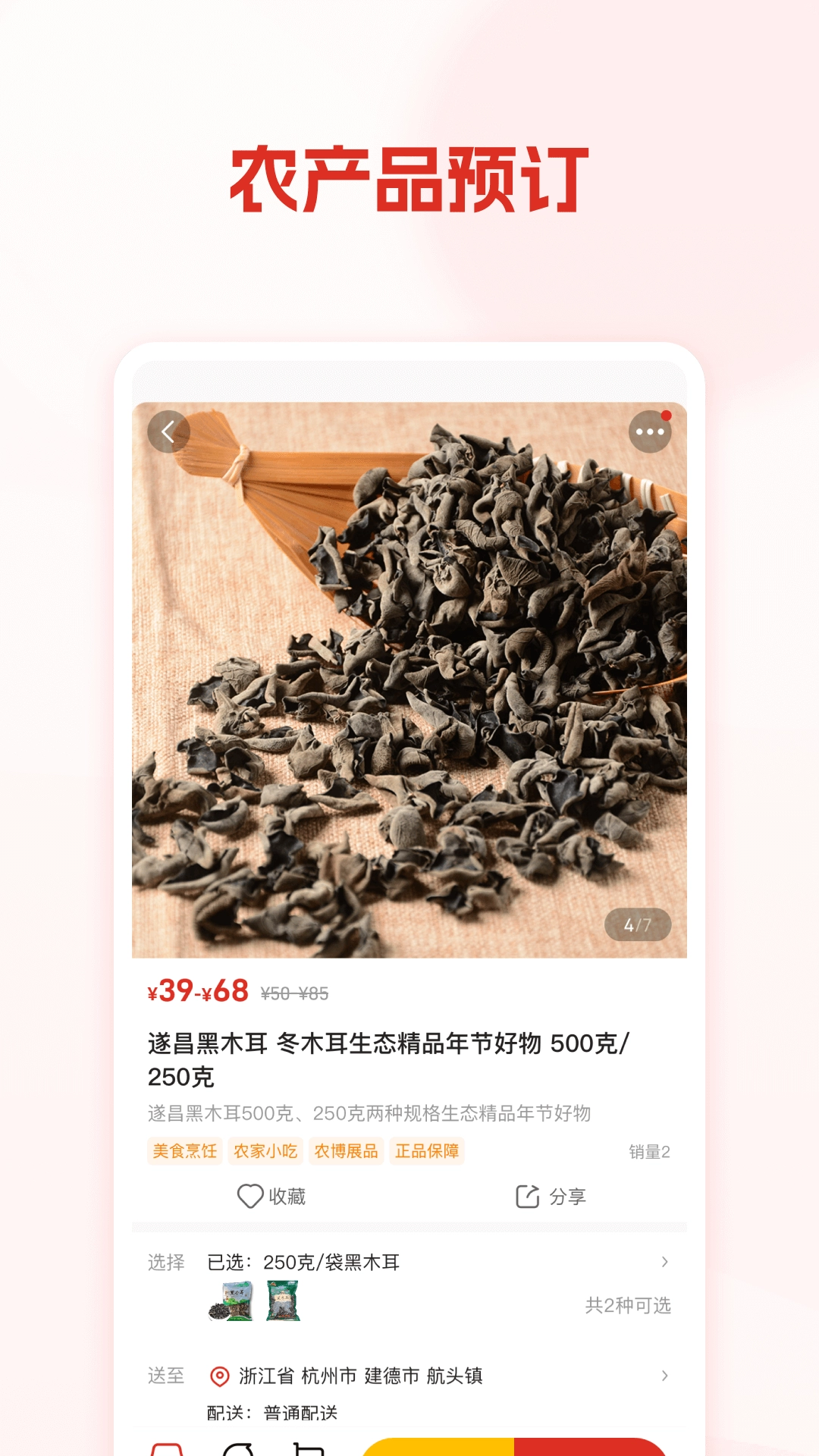Open the more options ellipsis menu

[648, 431]
